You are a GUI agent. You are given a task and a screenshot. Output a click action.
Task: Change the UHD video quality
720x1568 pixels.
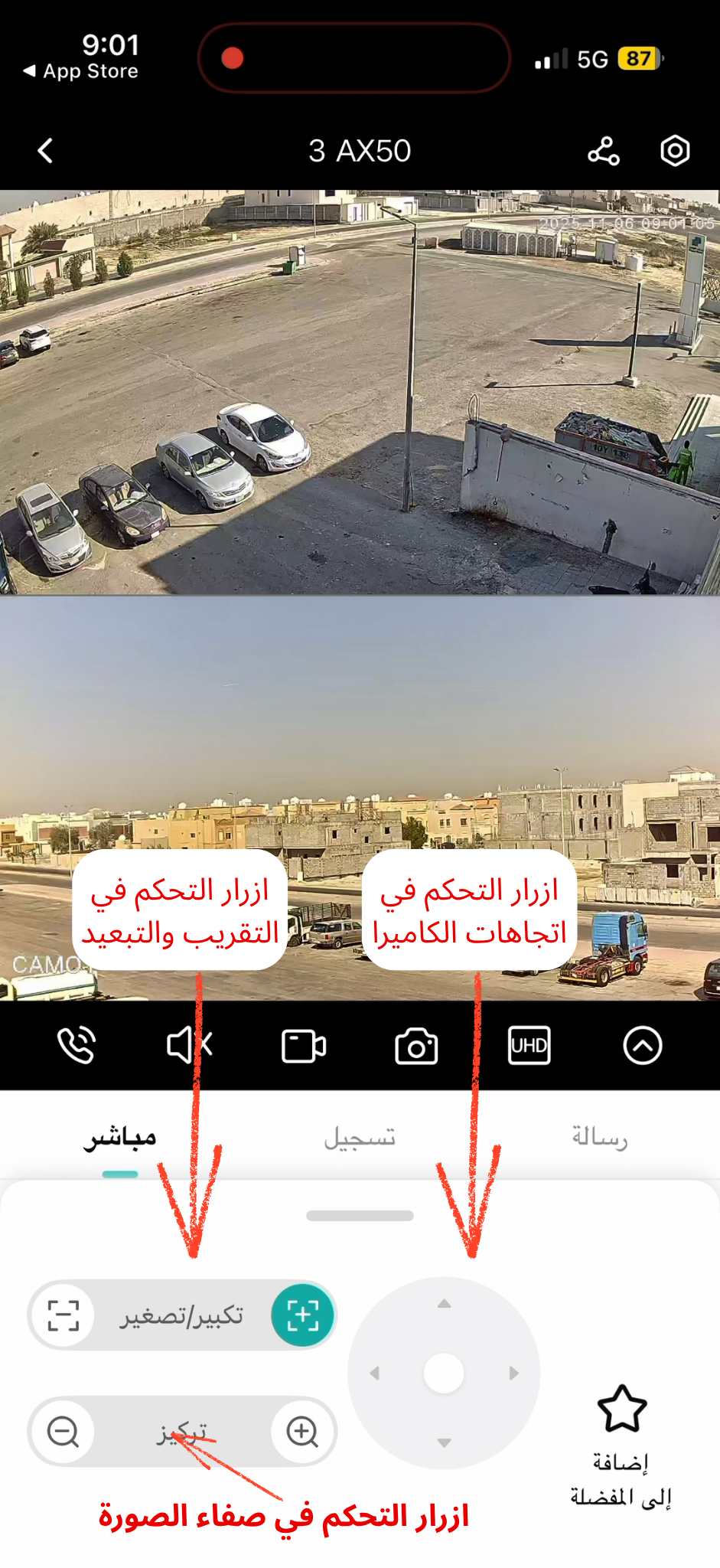click(x=529, y=1045)
